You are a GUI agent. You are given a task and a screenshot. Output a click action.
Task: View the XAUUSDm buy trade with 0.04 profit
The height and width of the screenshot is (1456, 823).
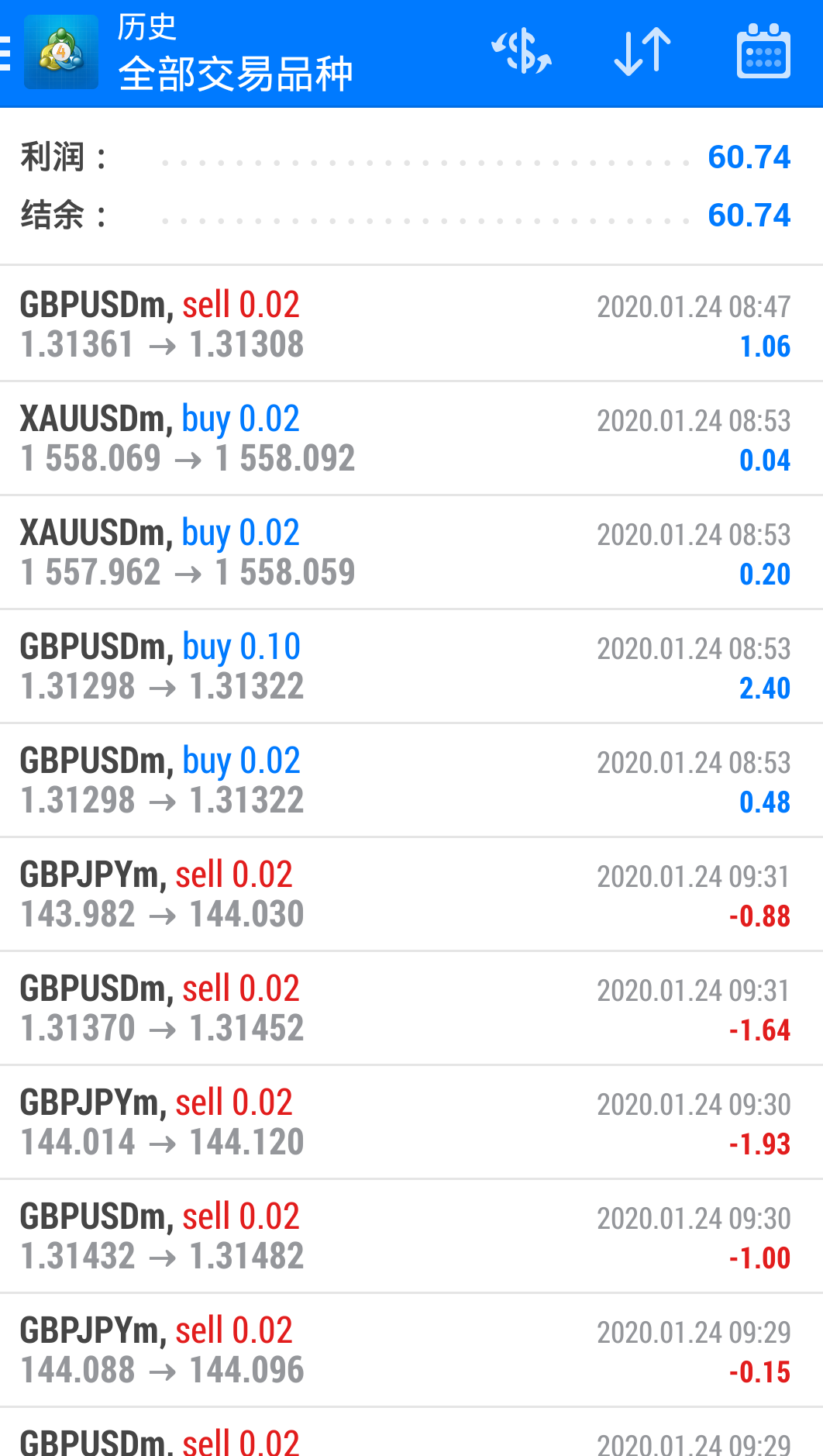411,438
